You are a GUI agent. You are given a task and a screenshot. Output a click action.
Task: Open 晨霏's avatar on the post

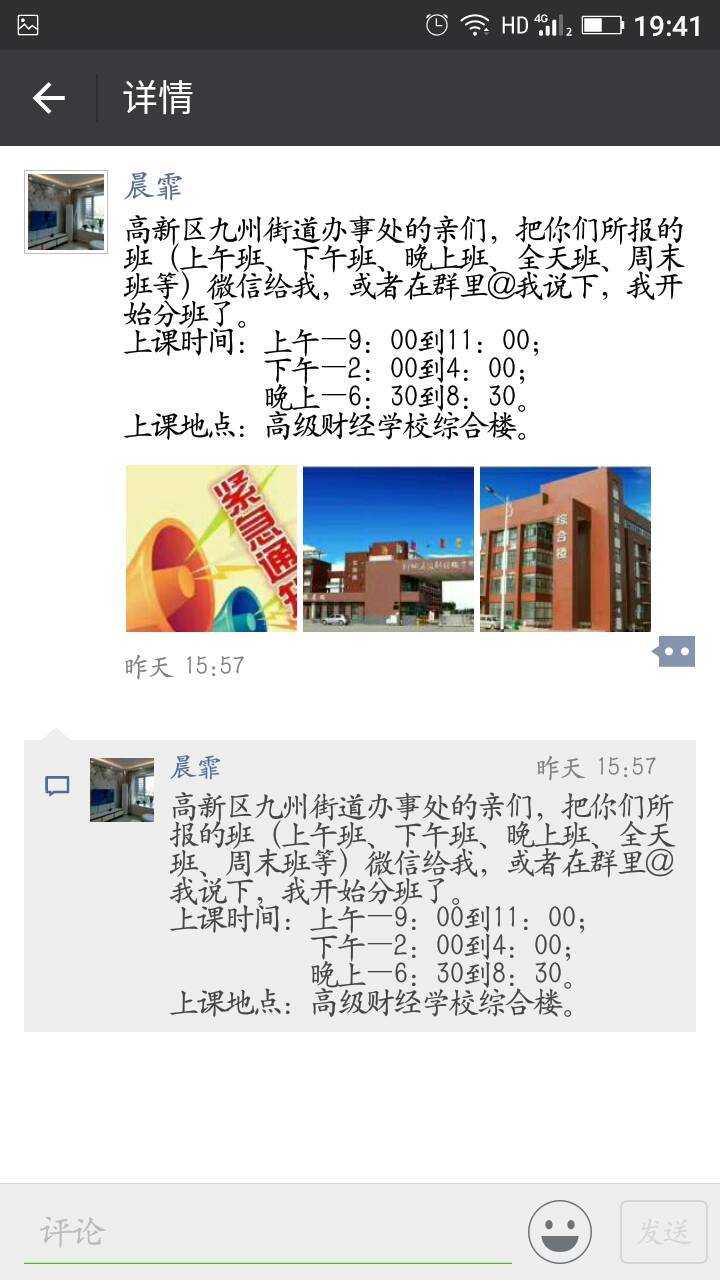pos(66,211)
